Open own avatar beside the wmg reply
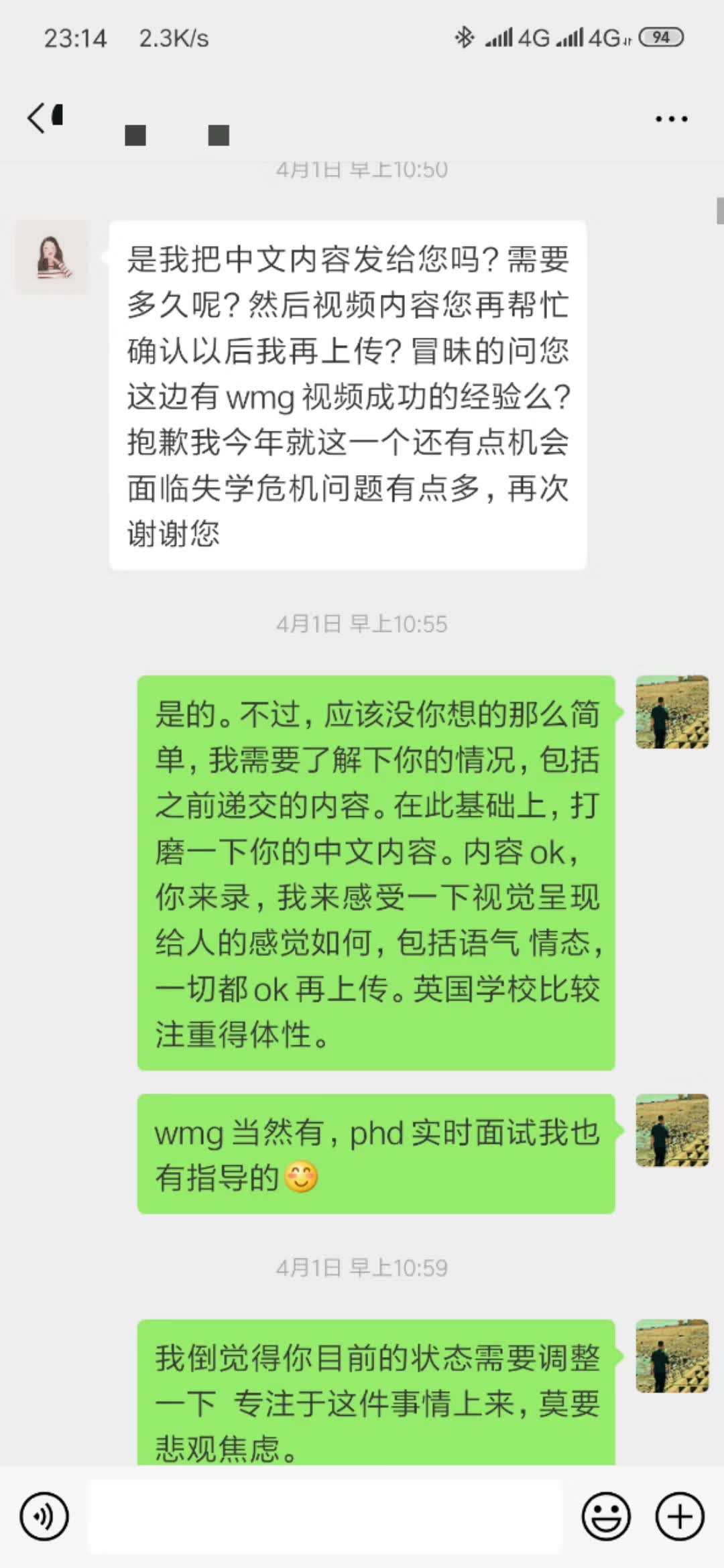Screen dimensions: 724x1568 (x=672, y=1131)
